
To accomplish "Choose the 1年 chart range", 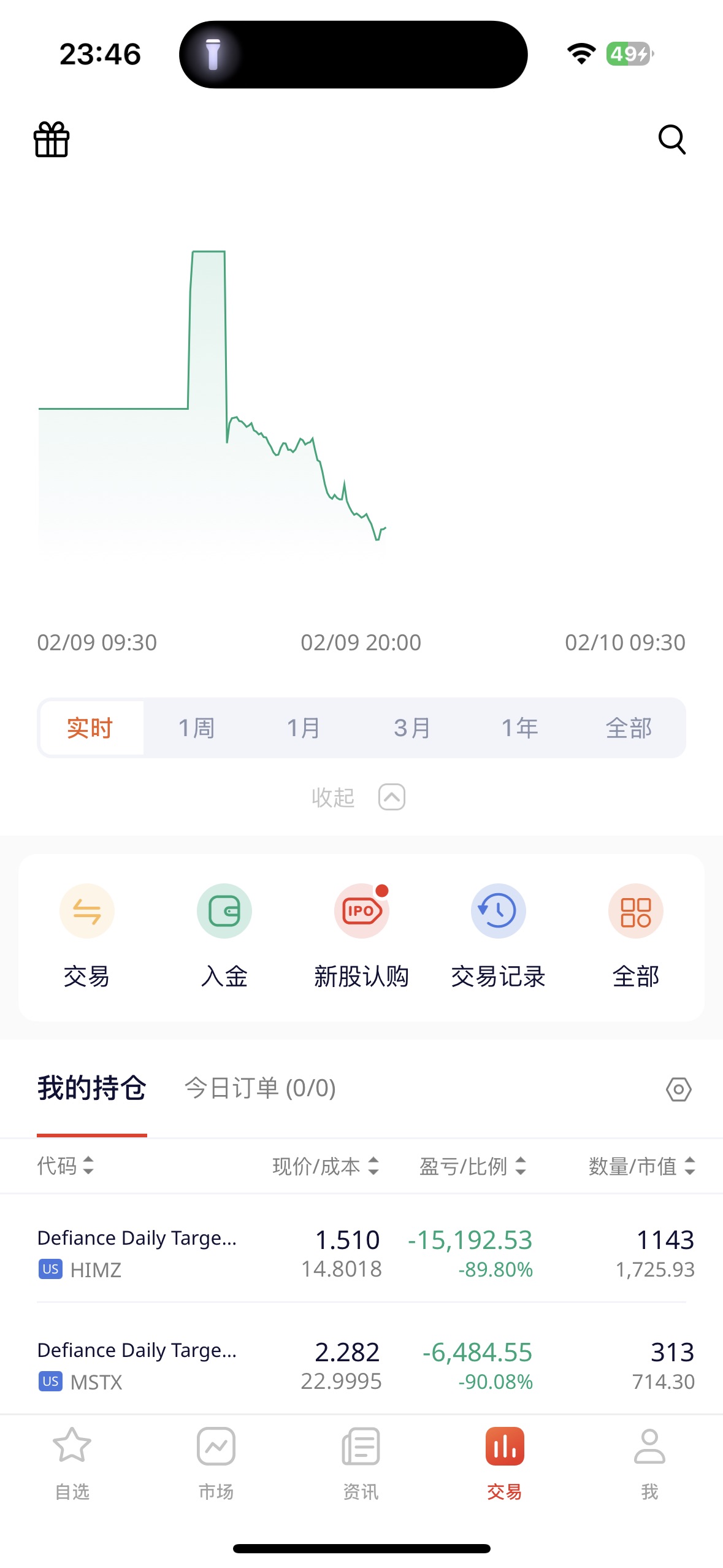I will (519, 728).
